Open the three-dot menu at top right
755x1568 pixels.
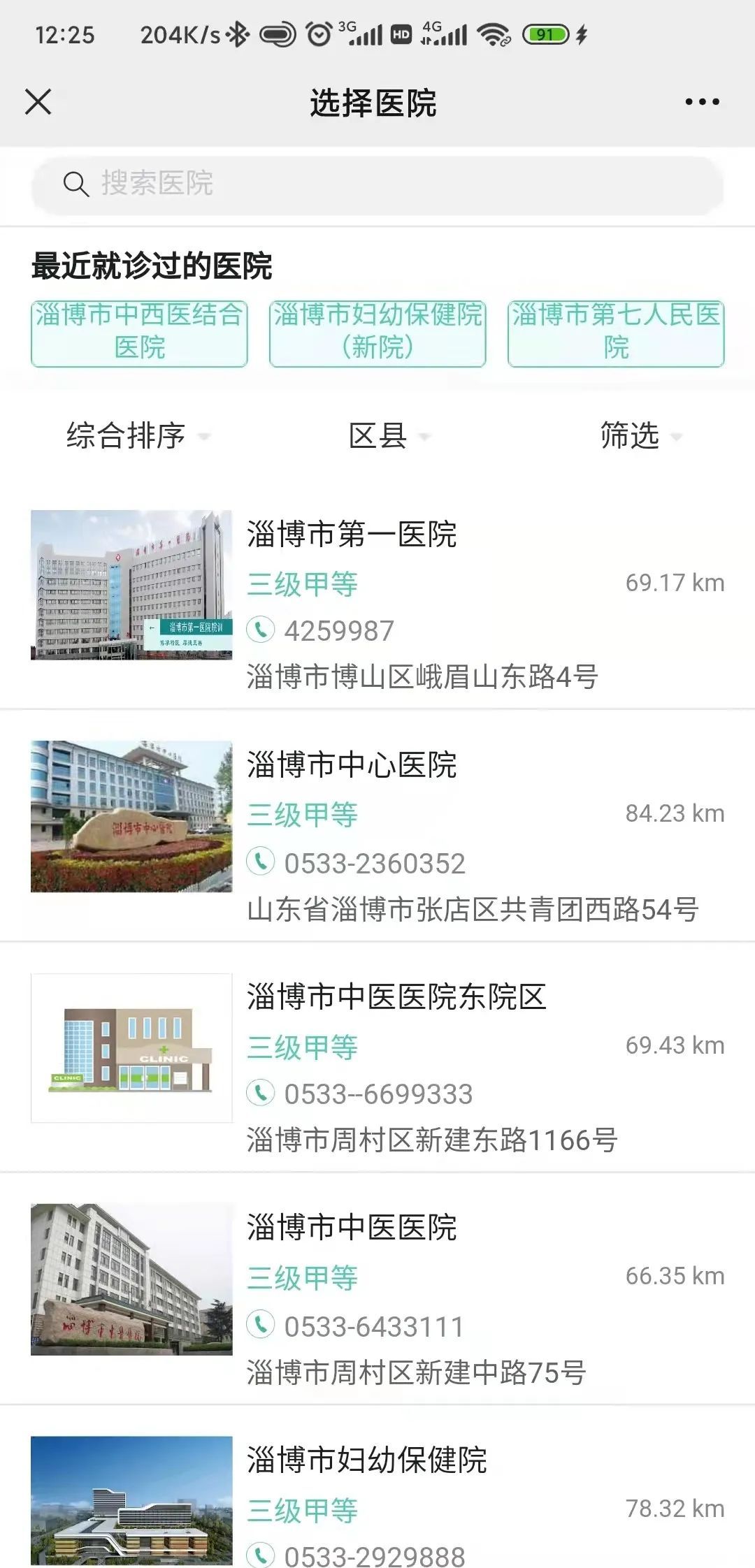tap(702, 101)
